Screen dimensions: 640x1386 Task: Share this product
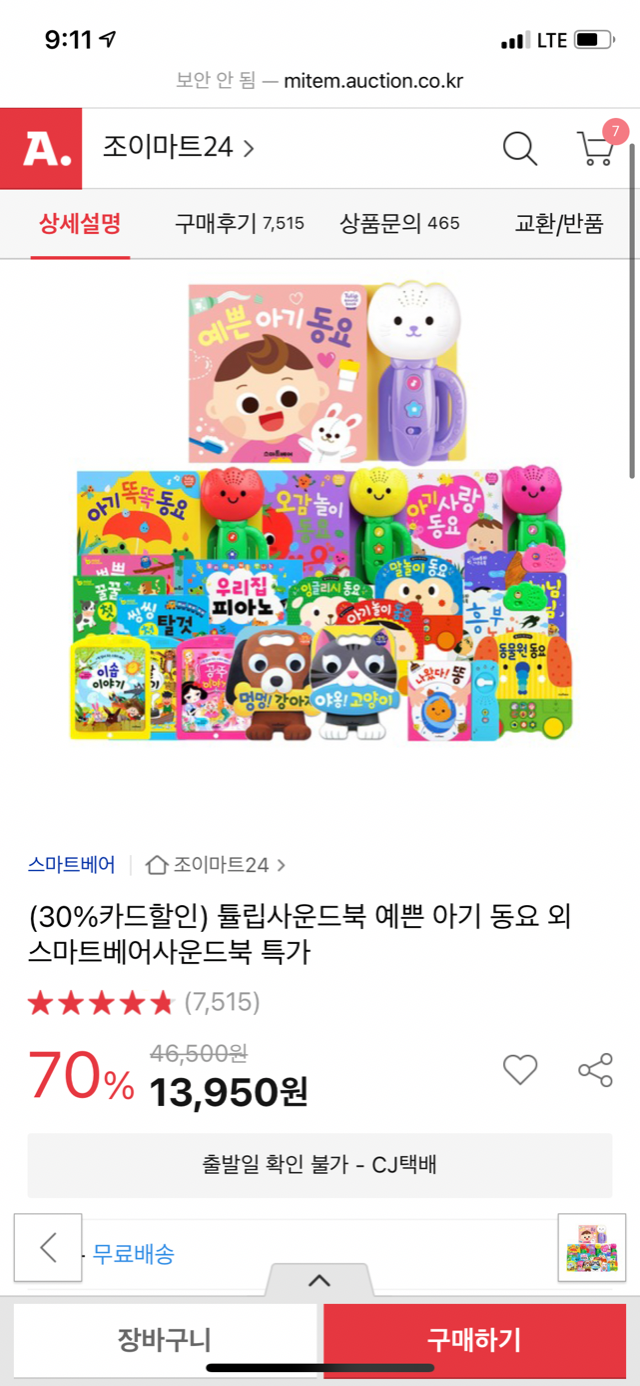(595, 1070)
